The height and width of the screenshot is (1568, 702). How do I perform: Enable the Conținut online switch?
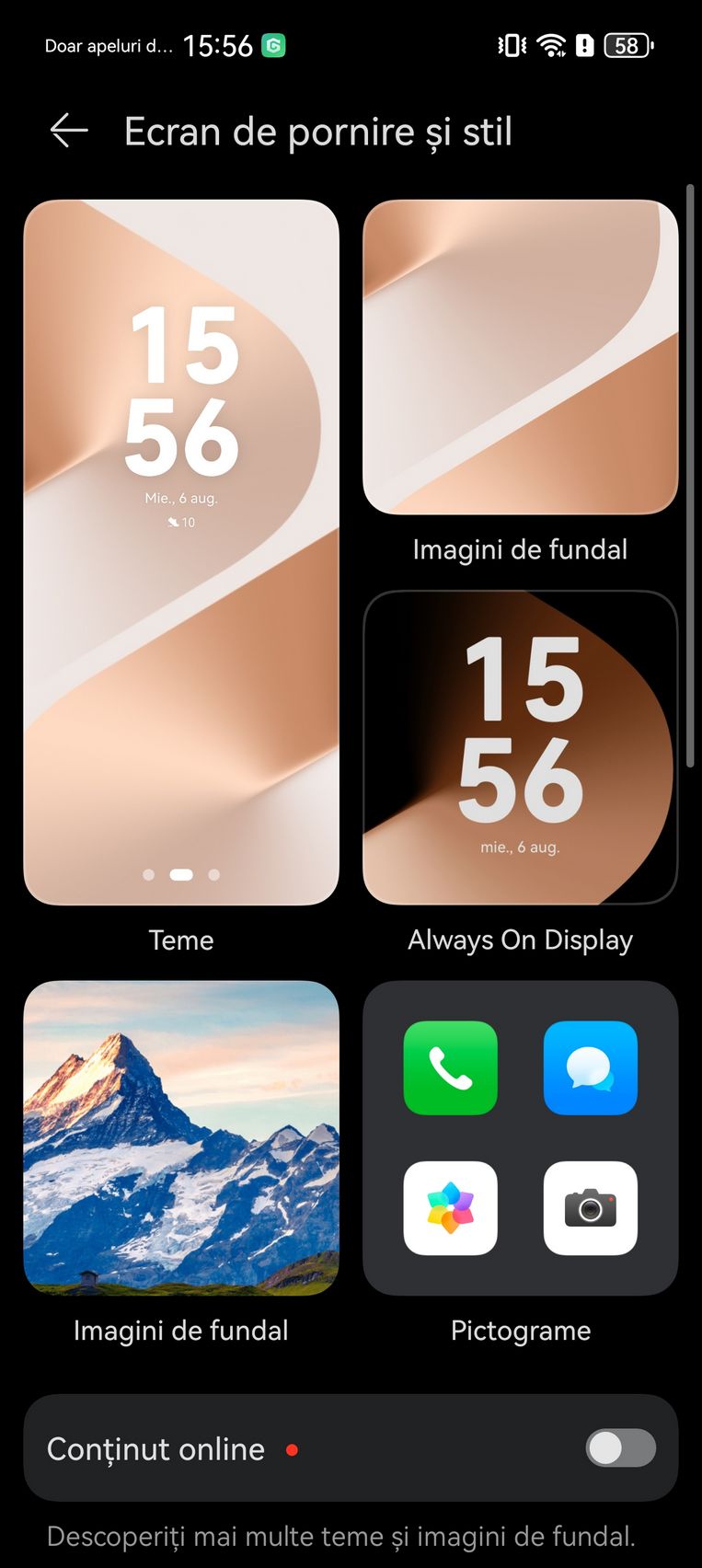(x=621, y=1448)
